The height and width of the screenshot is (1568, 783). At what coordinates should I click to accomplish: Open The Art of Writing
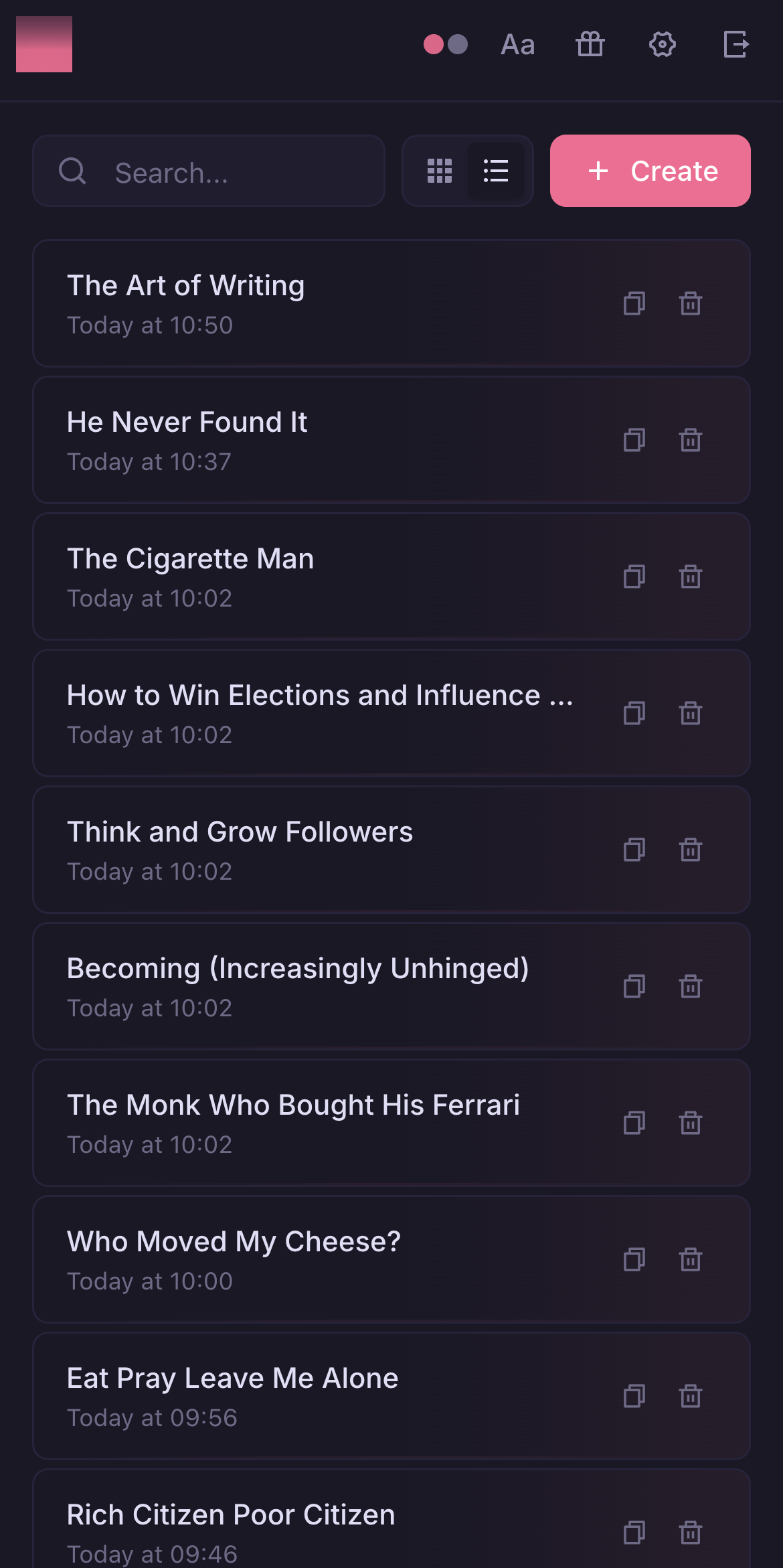(186, 285)
